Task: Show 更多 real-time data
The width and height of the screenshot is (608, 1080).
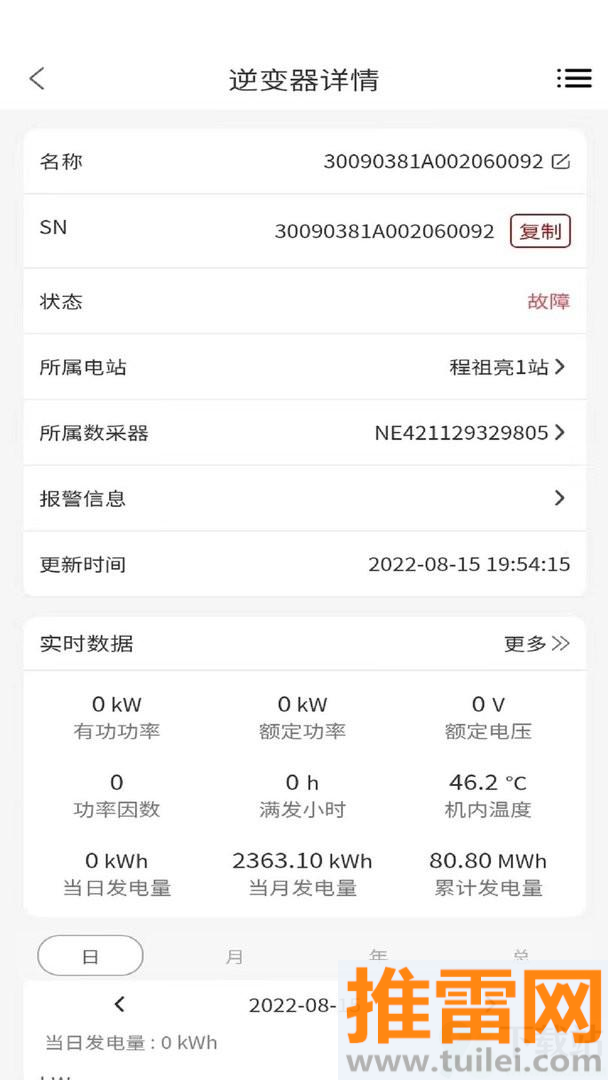Action: pyautogui.click(x=536, y=644)
